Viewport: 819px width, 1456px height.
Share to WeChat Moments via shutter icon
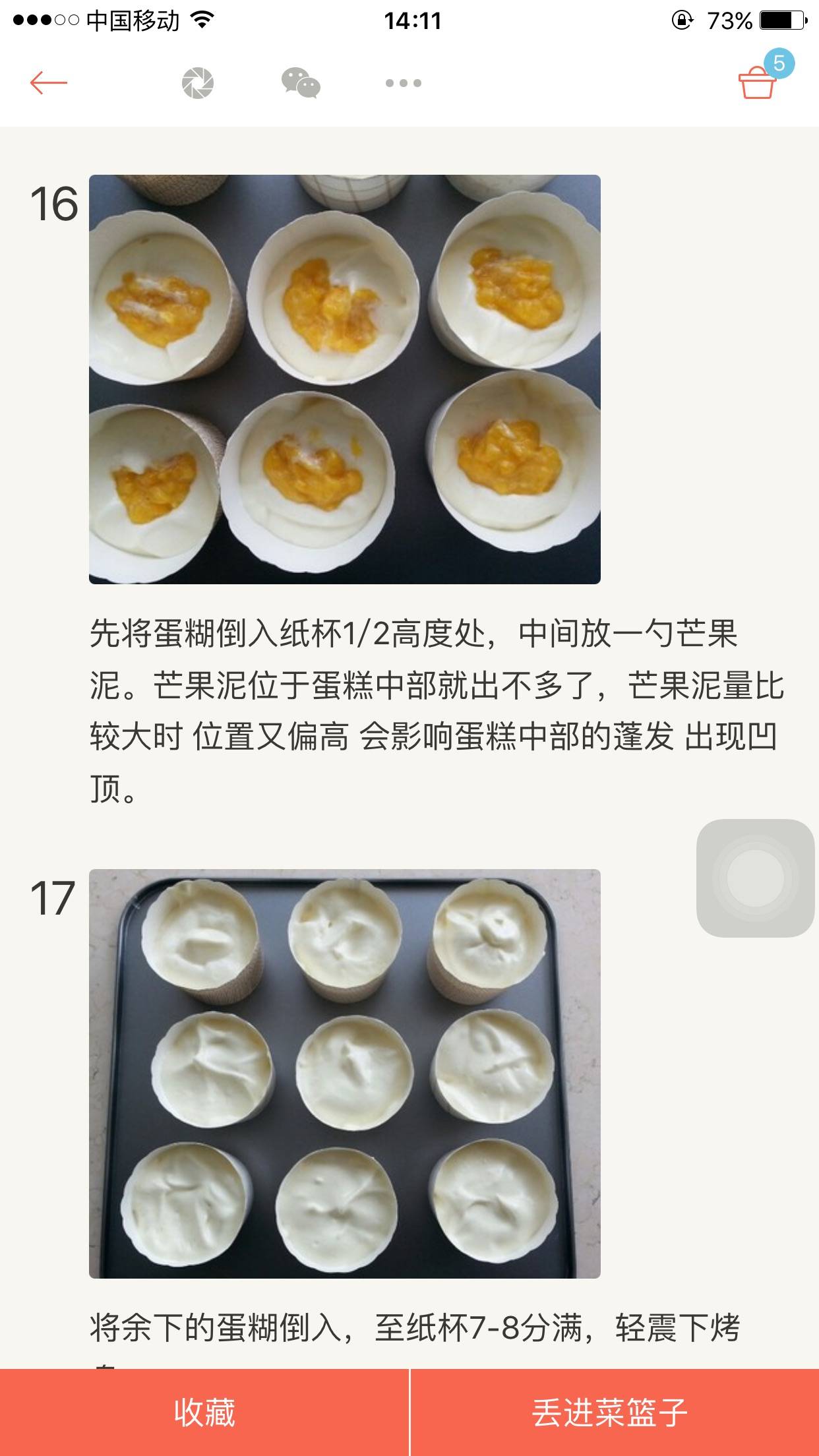coord(198,84)
